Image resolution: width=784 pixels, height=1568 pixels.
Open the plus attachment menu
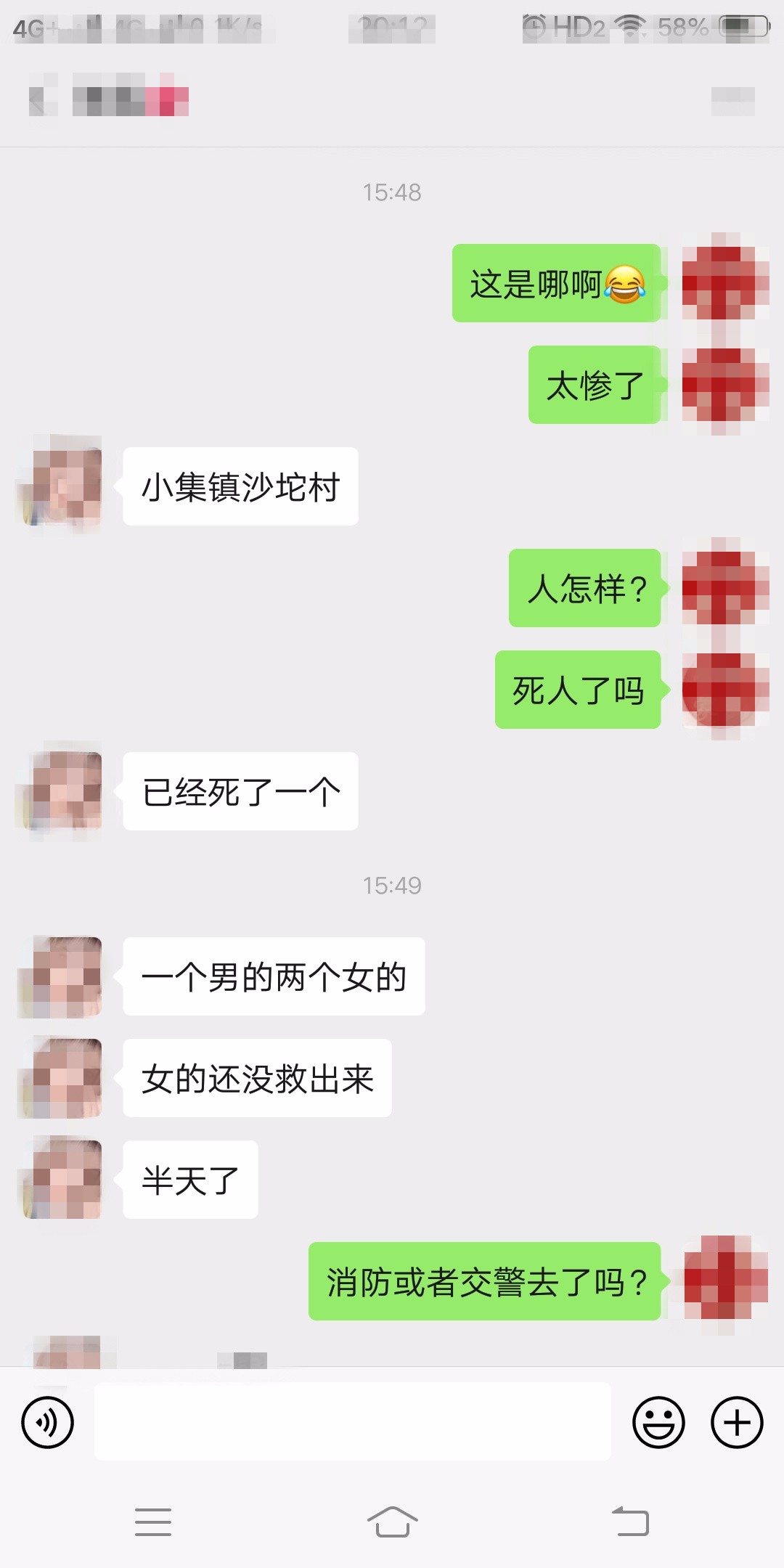[736, 1421]
